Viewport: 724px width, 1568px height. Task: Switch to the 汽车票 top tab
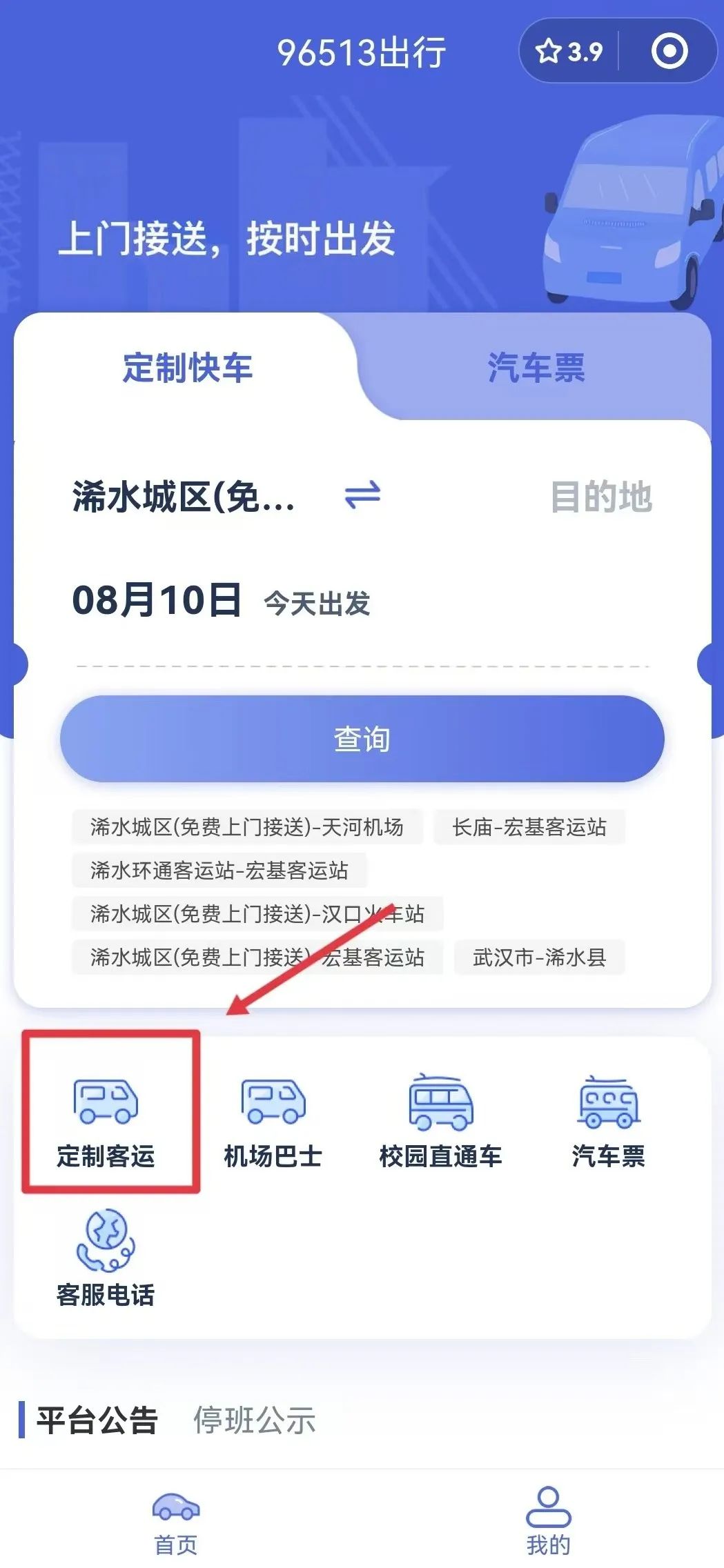536,367
